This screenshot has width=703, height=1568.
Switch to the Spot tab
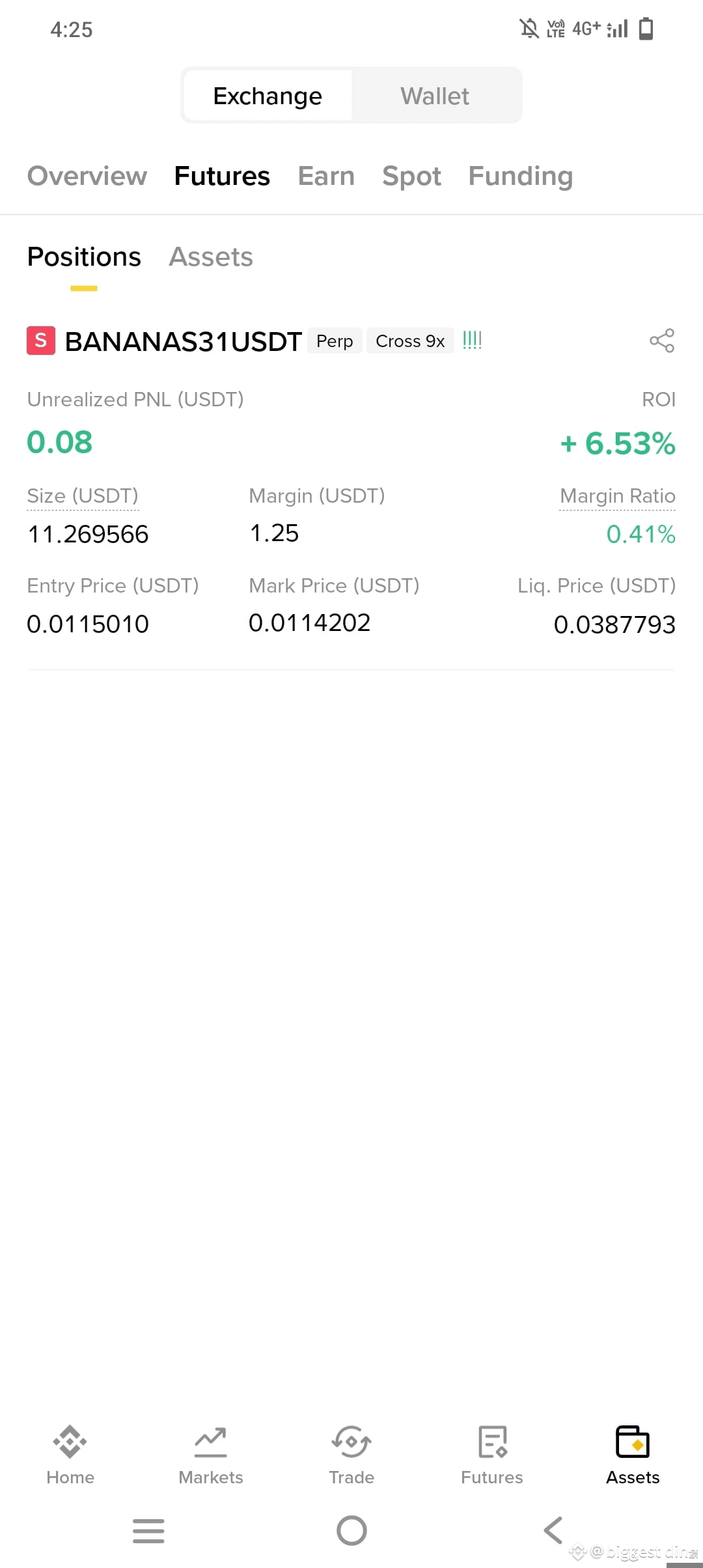(411, 176)
